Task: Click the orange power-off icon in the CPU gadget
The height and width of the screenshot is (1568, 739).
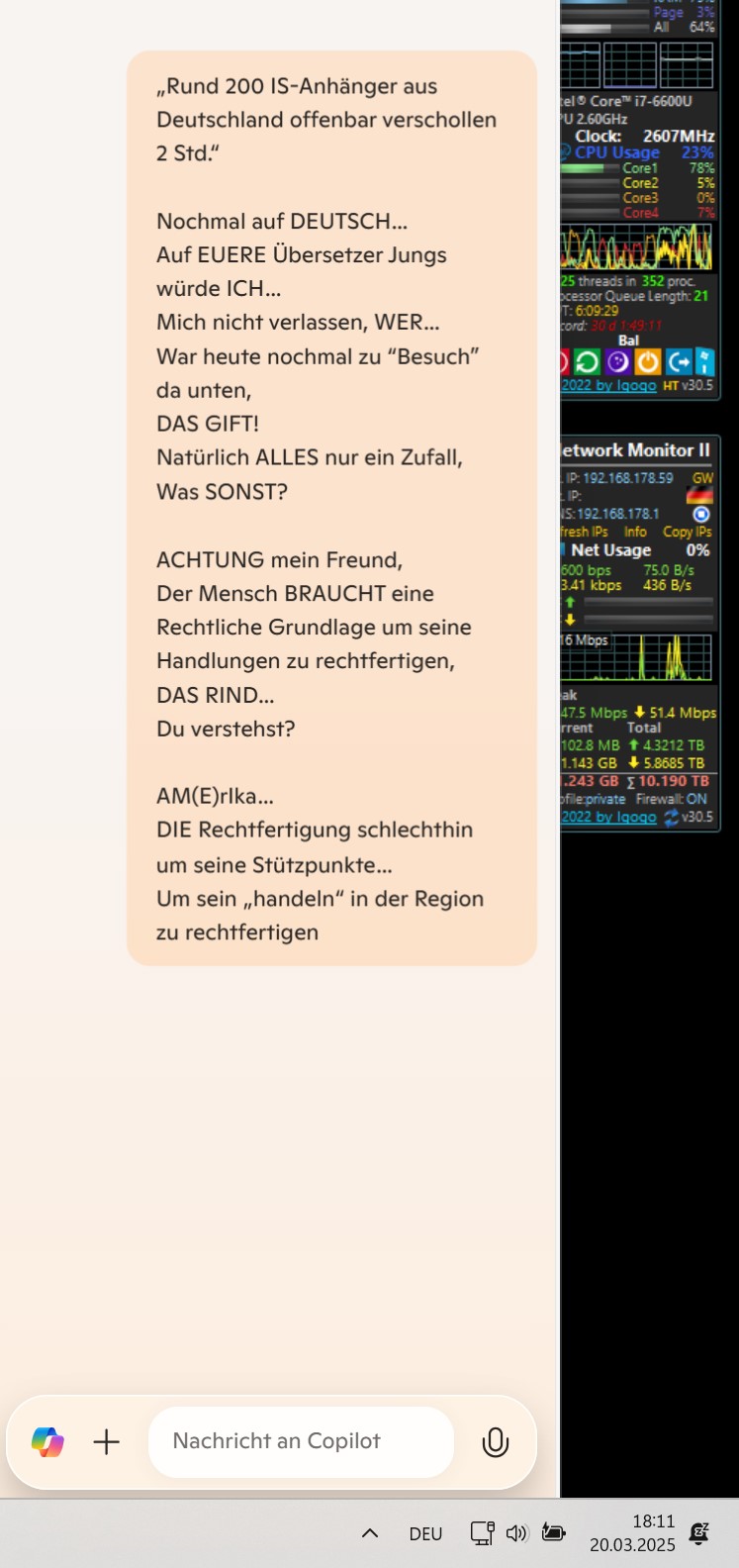Action: click(x=647, y=362)
